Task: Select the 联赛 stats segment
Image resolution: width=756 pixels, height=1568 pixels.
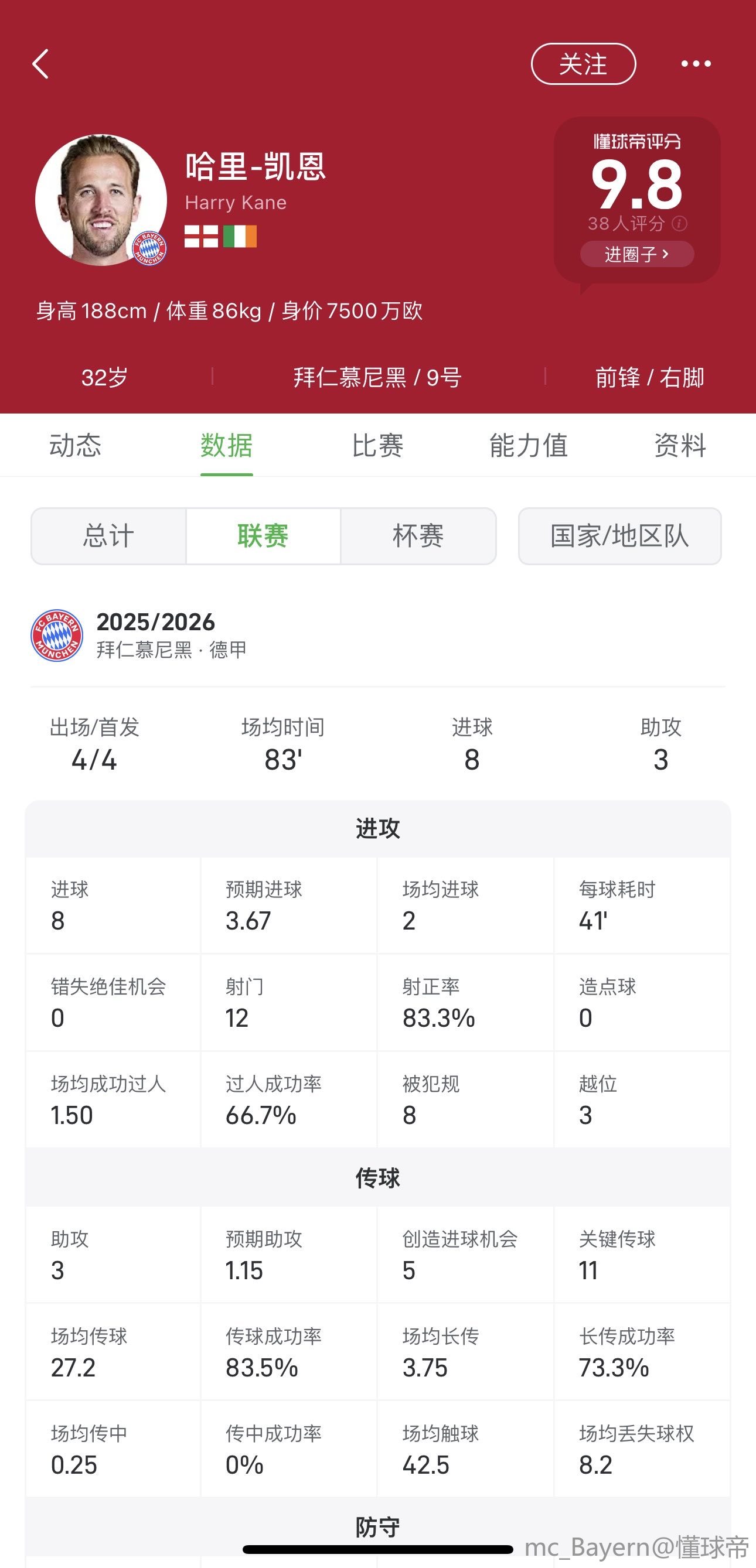Action: [263, 537]
